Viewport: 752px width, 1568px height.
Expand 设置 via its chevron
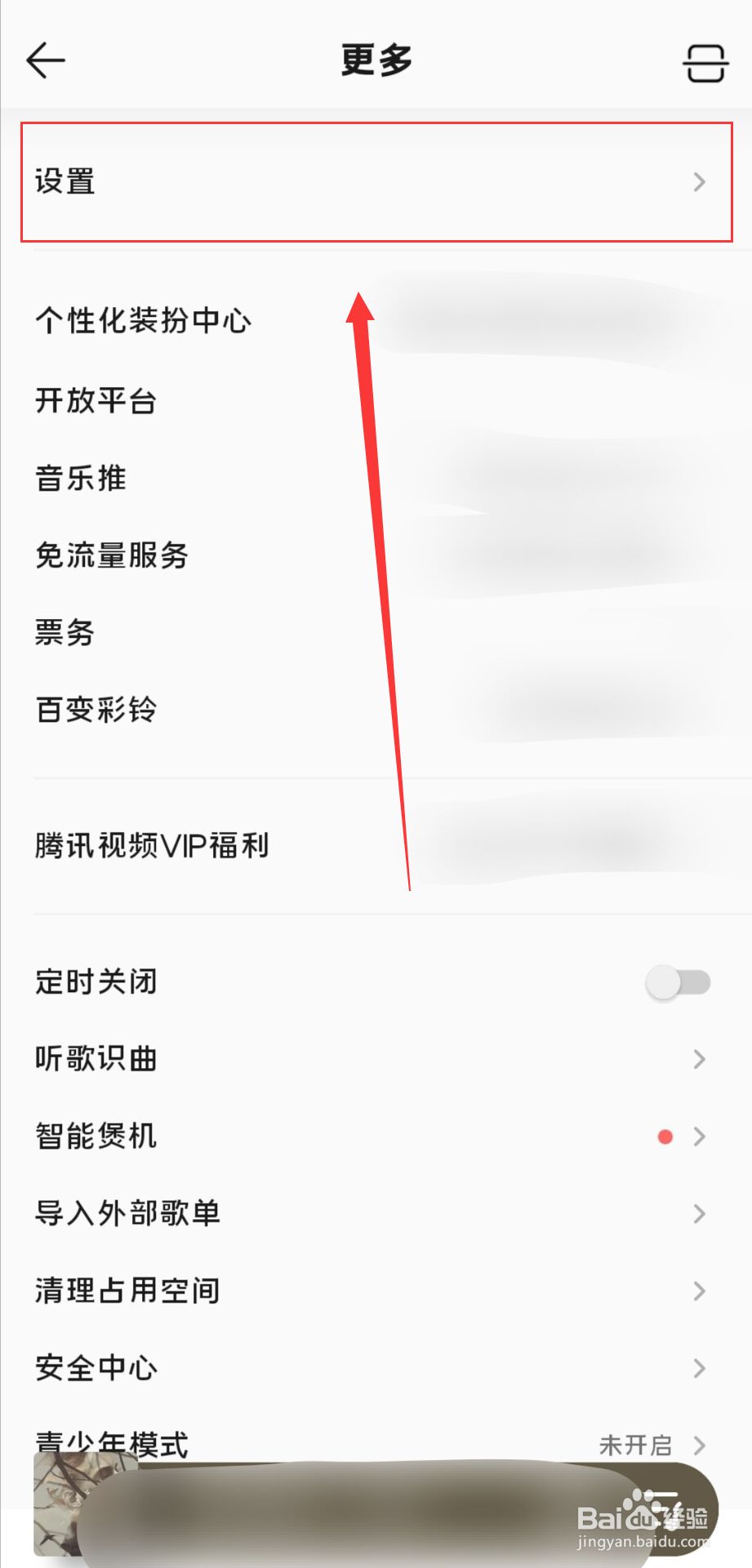698,182
